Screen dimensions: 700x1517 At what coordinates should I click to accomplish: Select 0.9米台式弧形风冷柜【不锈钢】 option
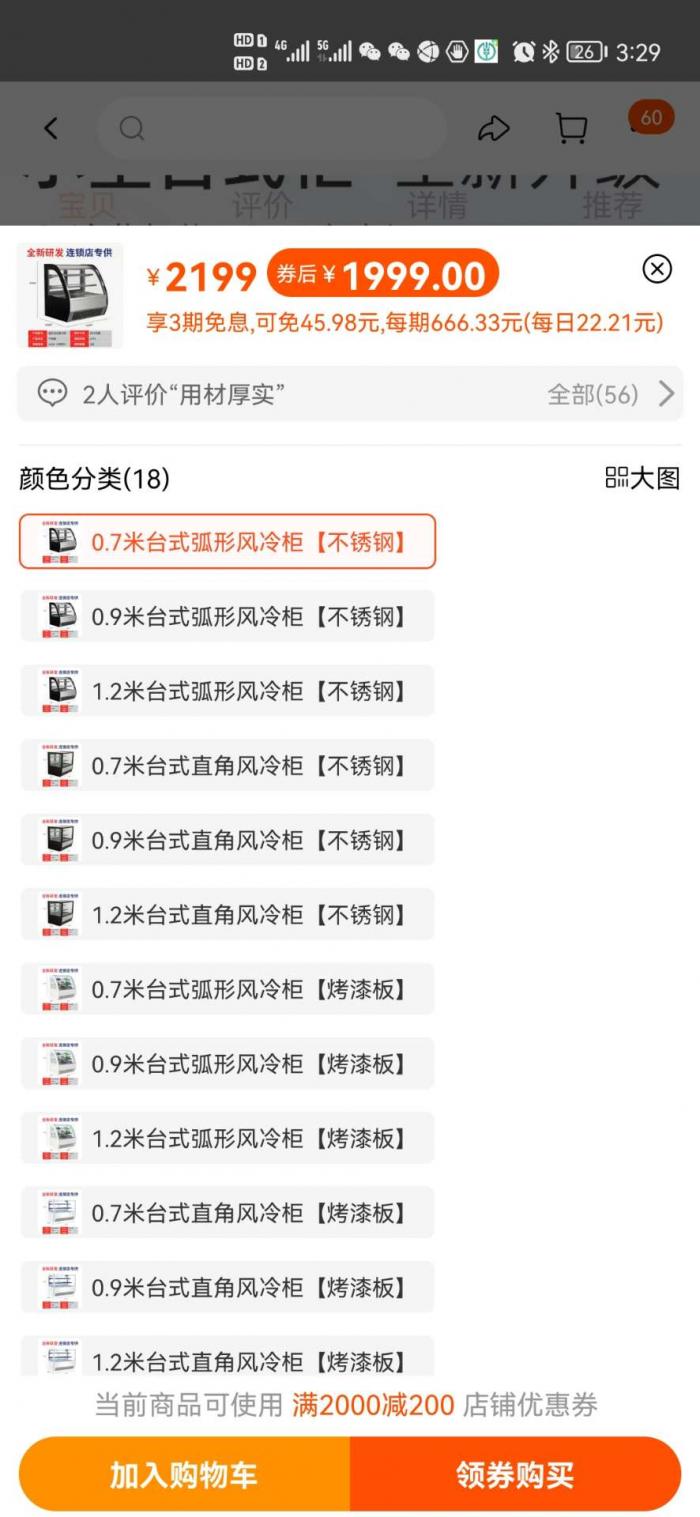227,616
